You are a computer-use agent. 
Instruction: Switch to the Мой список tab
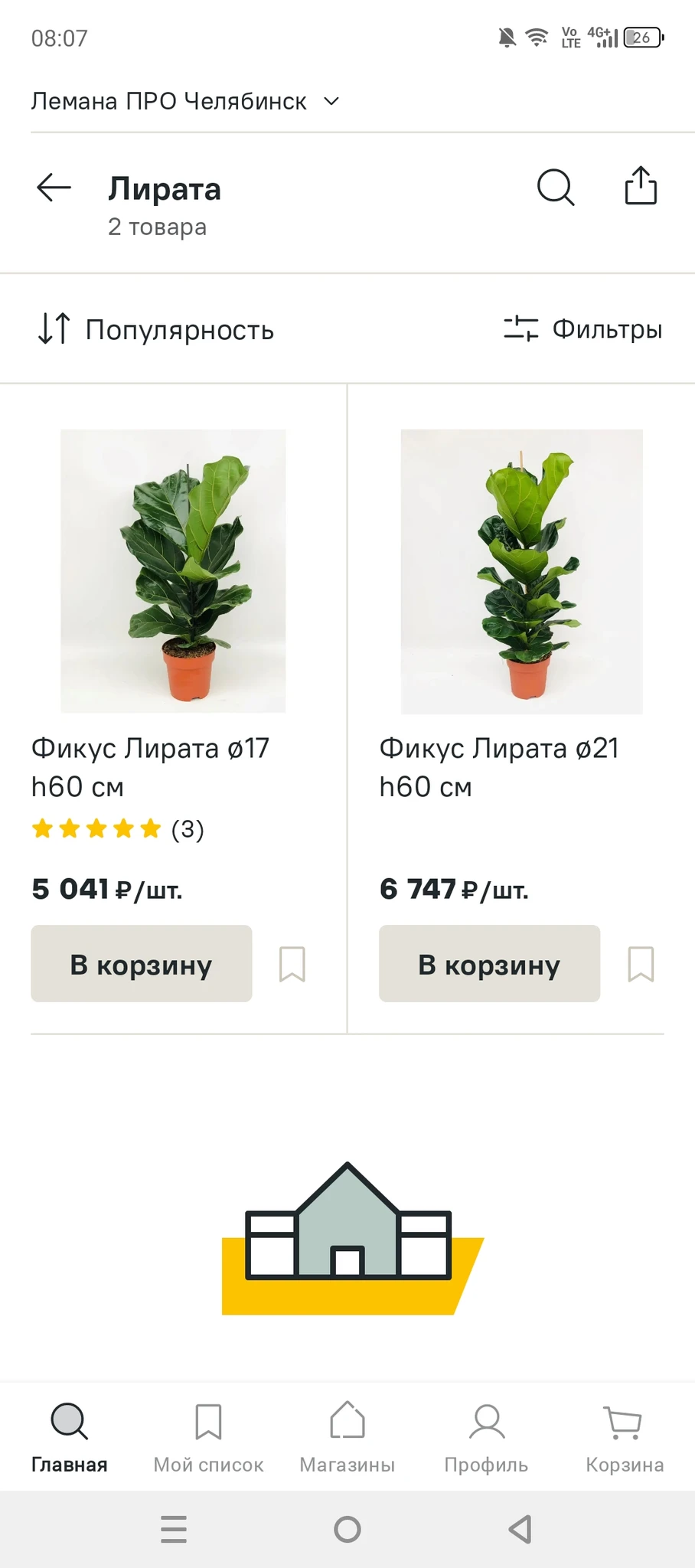[x=208, y=1437]
